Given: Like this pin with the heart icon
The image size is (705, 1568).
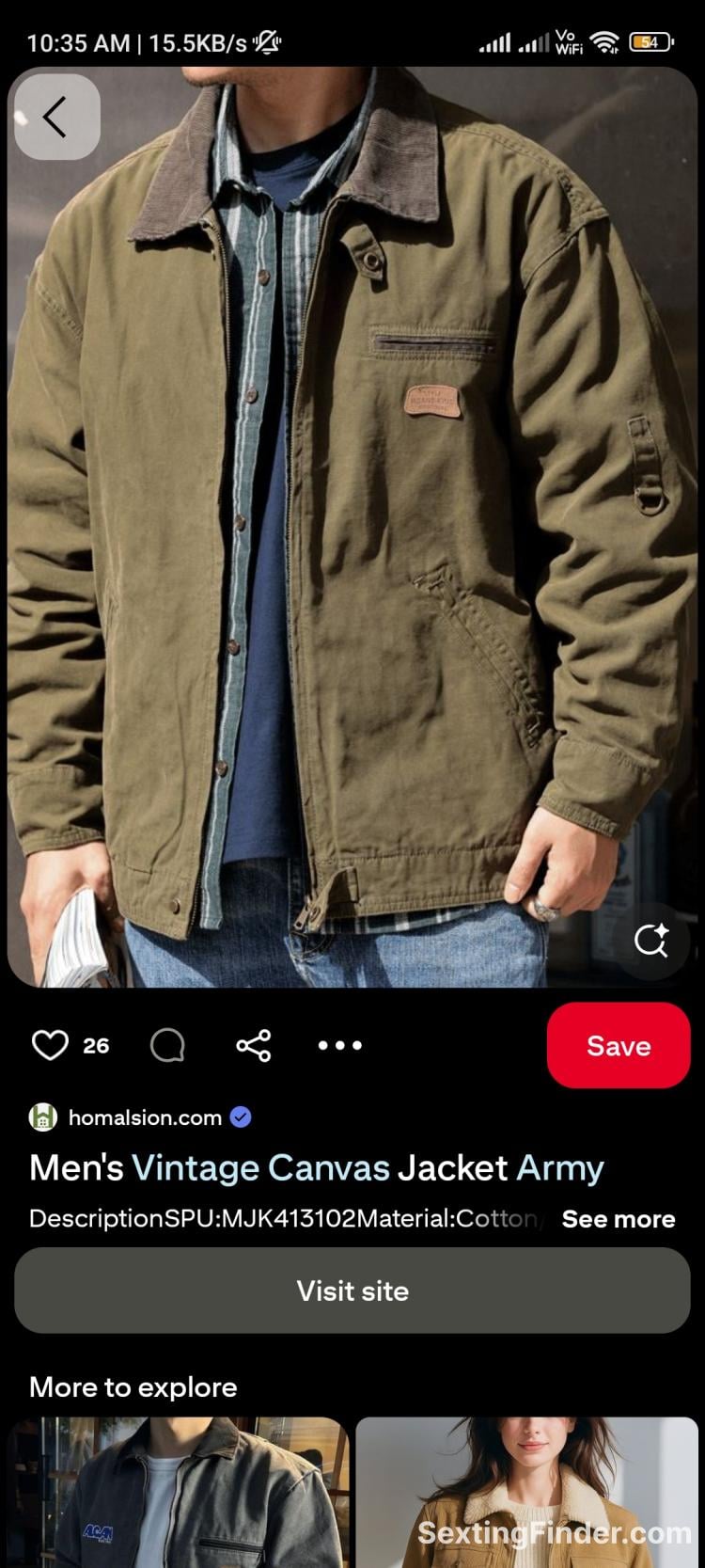Looking at the screenshot, I should [x=50, y=1045].
